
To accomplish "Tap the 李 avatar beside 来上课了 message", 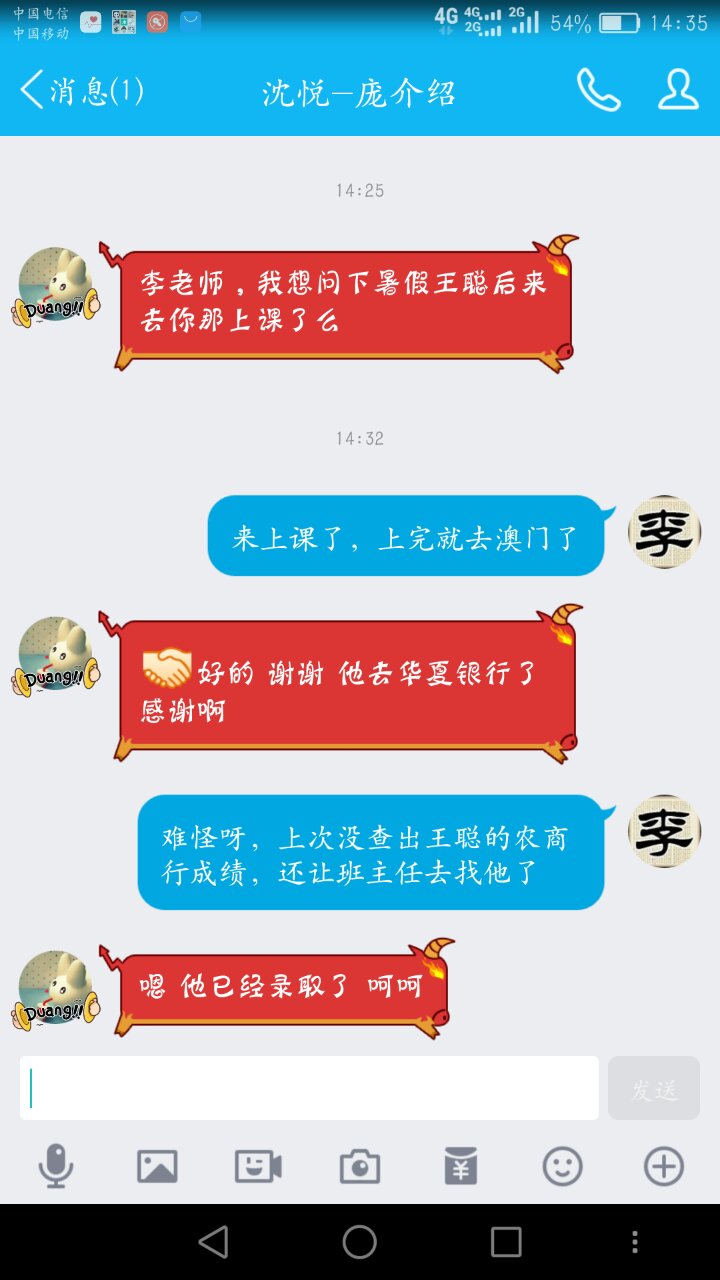I will click(x=664, y=532).
